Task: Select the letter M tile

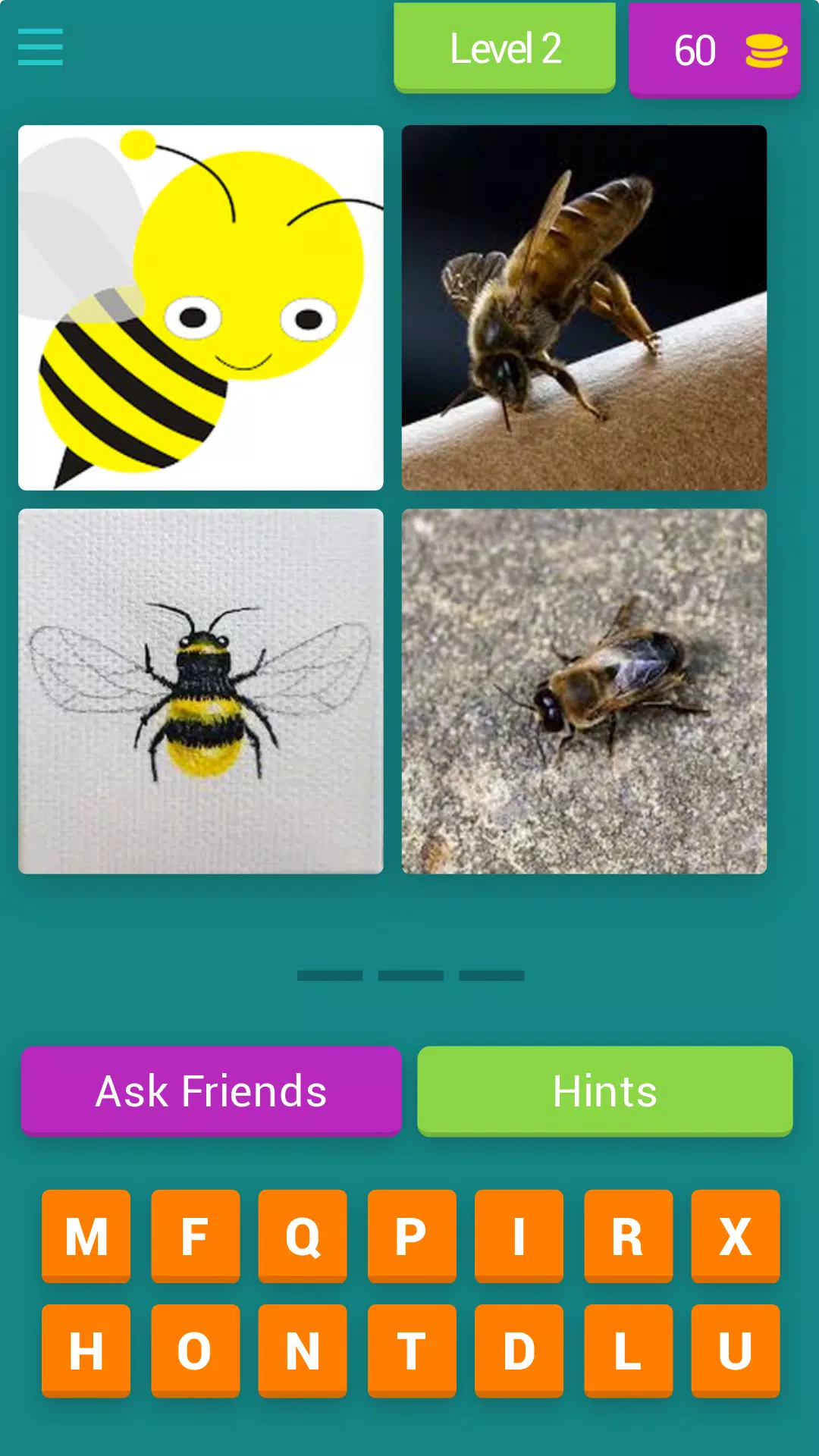Action: 86,1235
